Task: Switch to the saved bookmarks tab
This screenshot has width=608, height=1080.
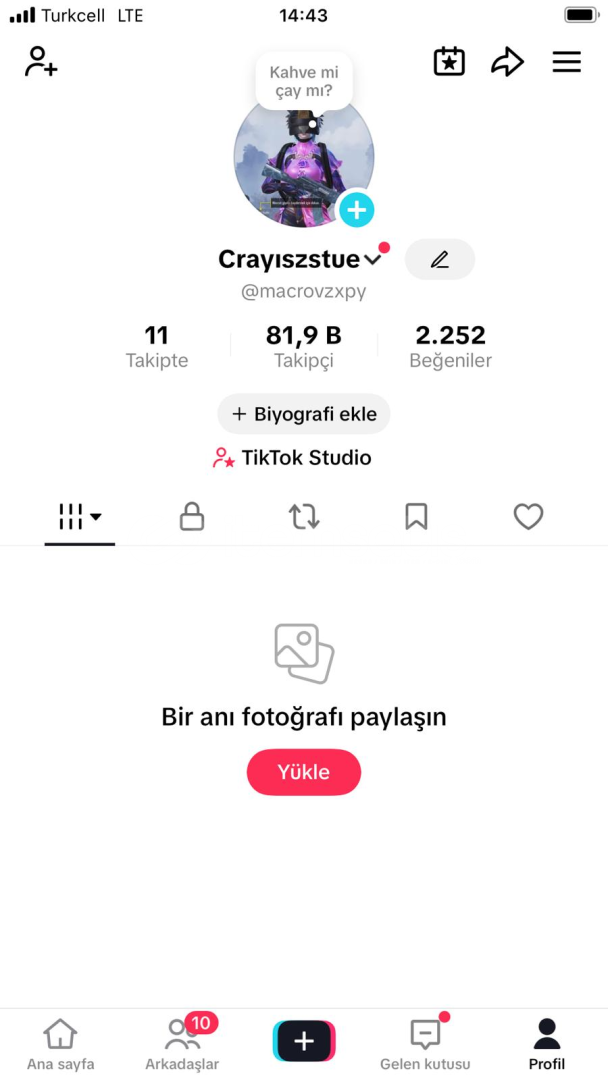Action: [416, 516]
